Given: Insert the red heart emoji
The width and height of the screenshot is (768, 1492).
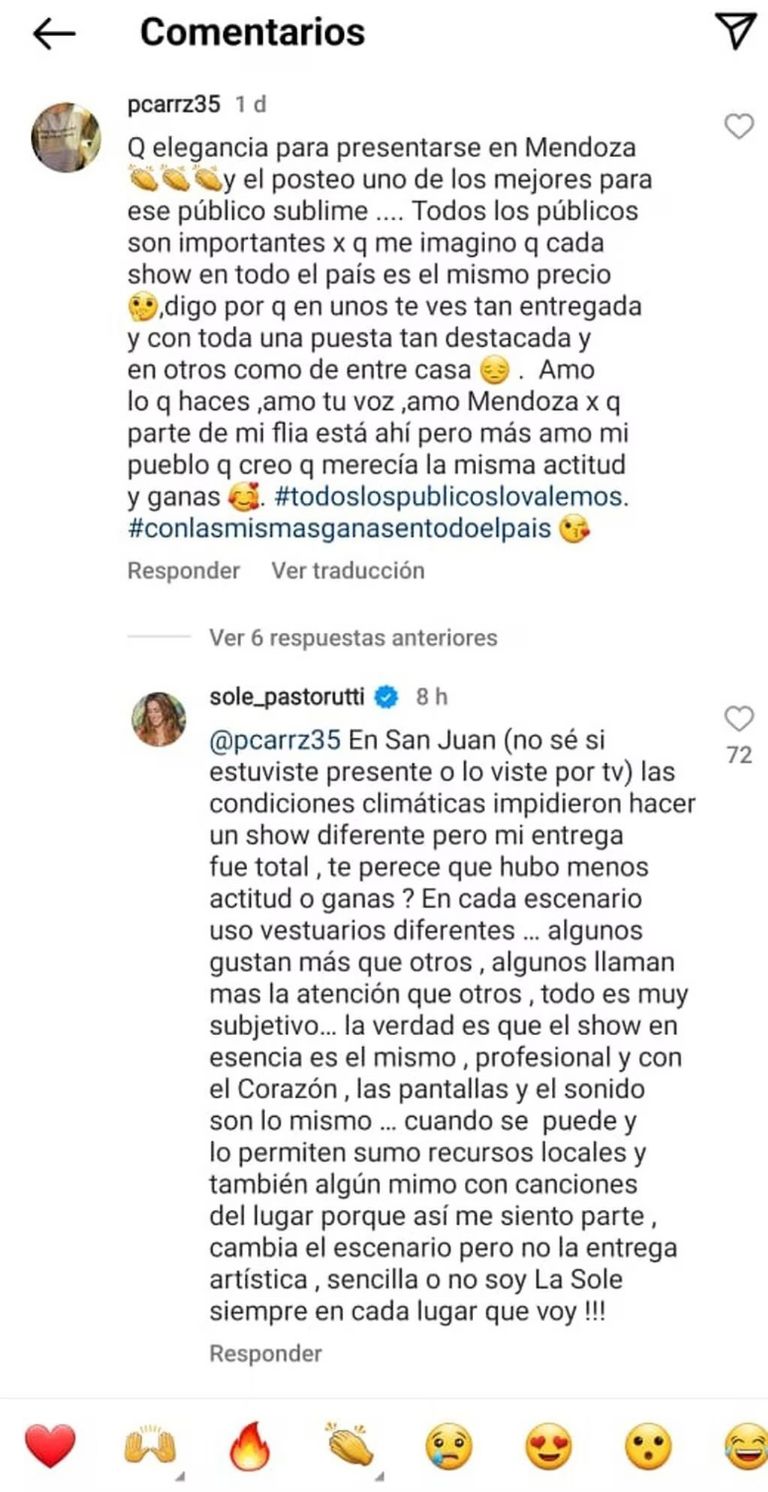Looking at the screenshot, I should tap(50, 1446).
